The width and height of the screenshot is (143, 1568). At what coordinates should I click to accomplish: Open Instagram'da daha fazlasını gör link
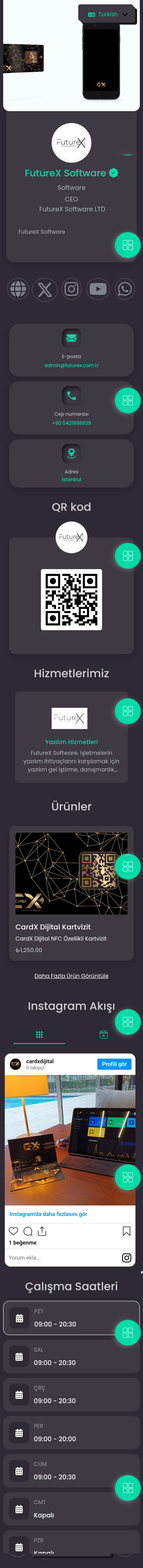pos(48,1214)
